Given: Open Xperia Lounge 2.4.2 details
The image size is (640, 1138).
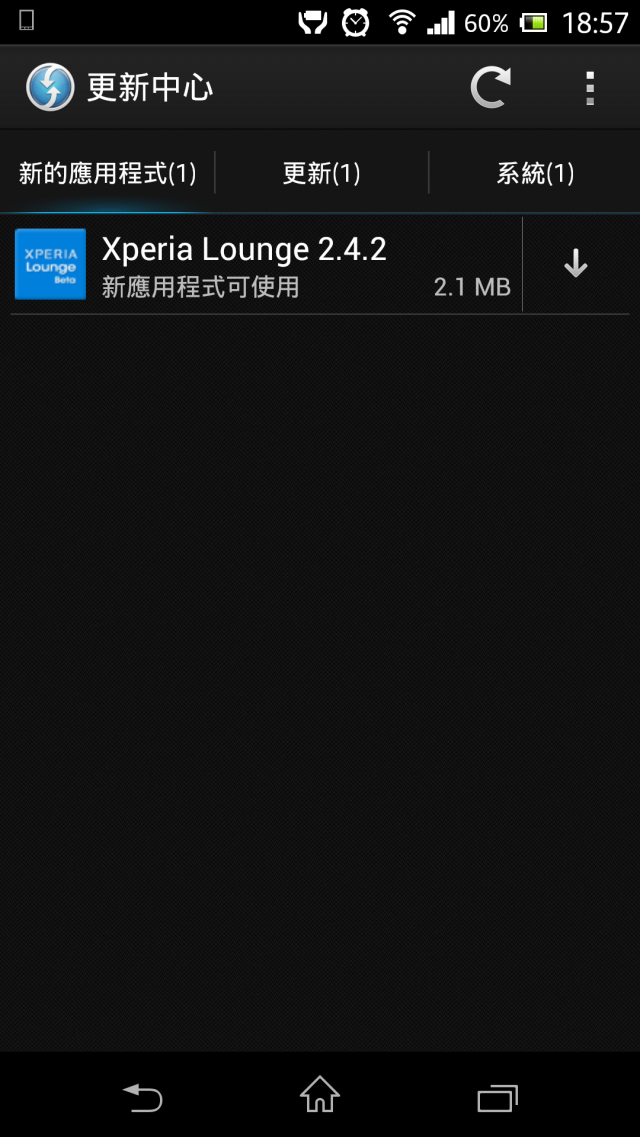Looking at the screenshot, I should pyautogui.click(x=265, y=265).
